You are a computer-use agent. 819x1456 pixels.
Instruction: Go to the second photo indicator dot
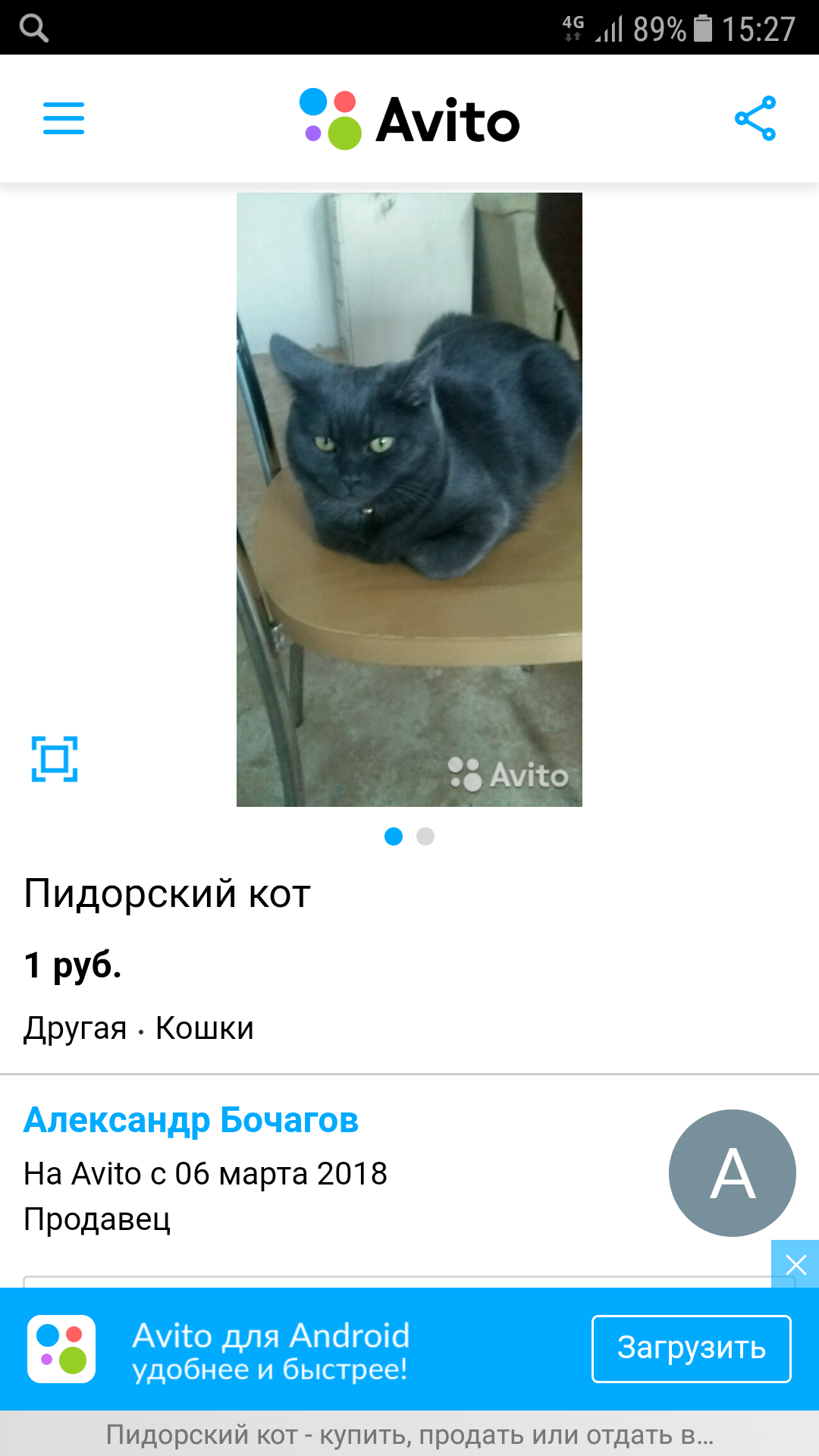pyautogui.click(x=425, y=836)
